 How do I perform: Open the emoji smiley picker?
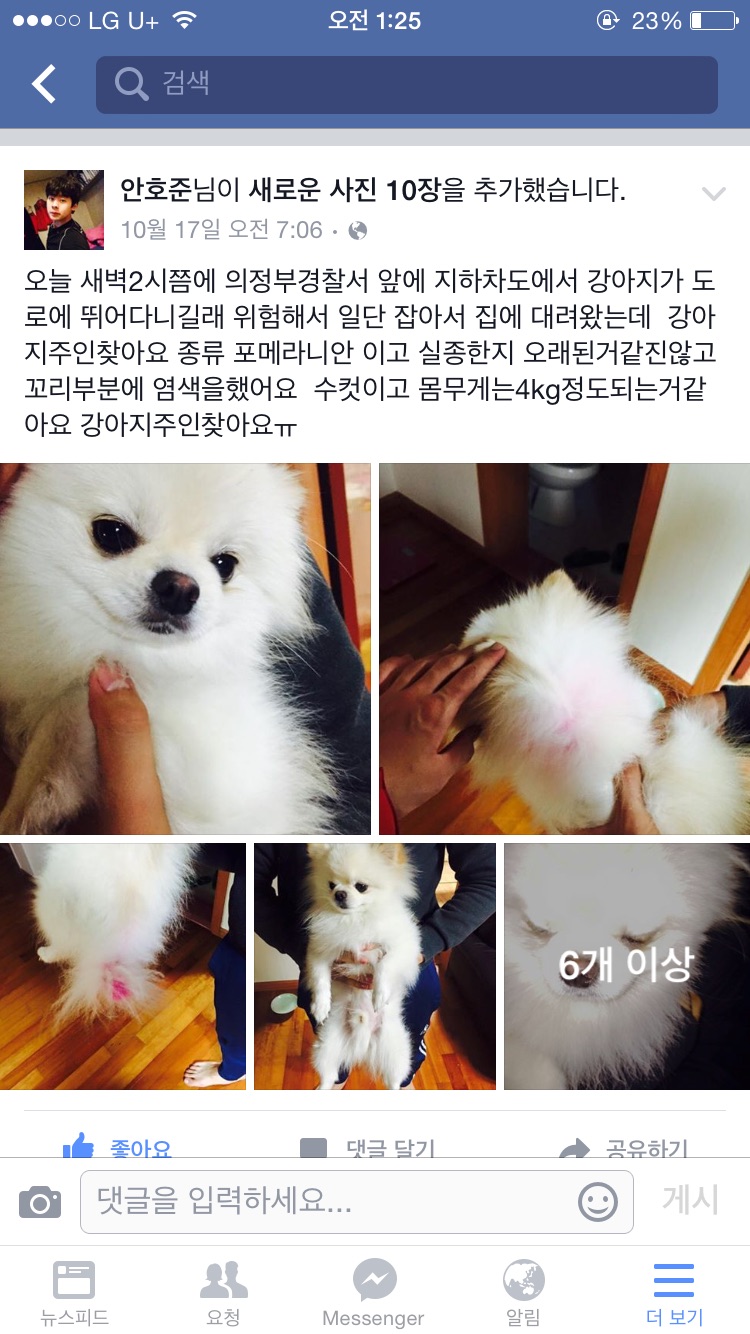coord(598,1201)
